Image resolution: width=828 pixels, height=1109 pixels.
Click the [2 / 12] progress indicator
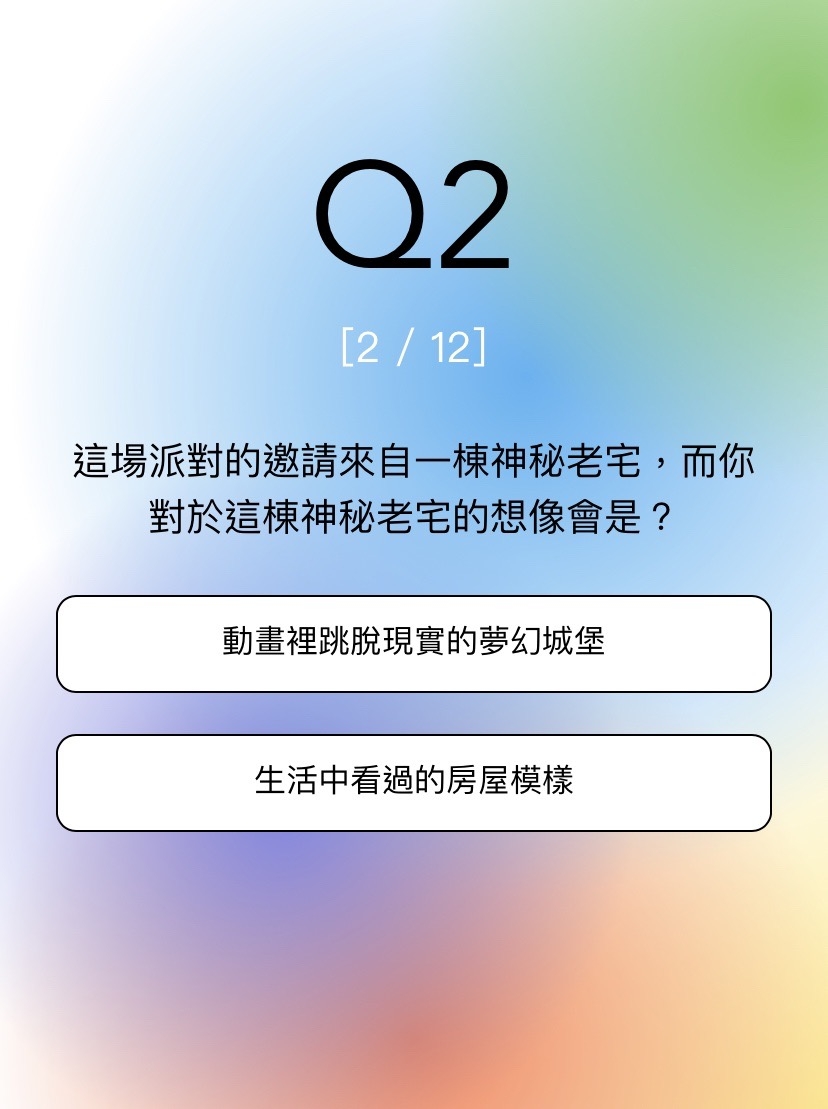[x=414, y=347]
